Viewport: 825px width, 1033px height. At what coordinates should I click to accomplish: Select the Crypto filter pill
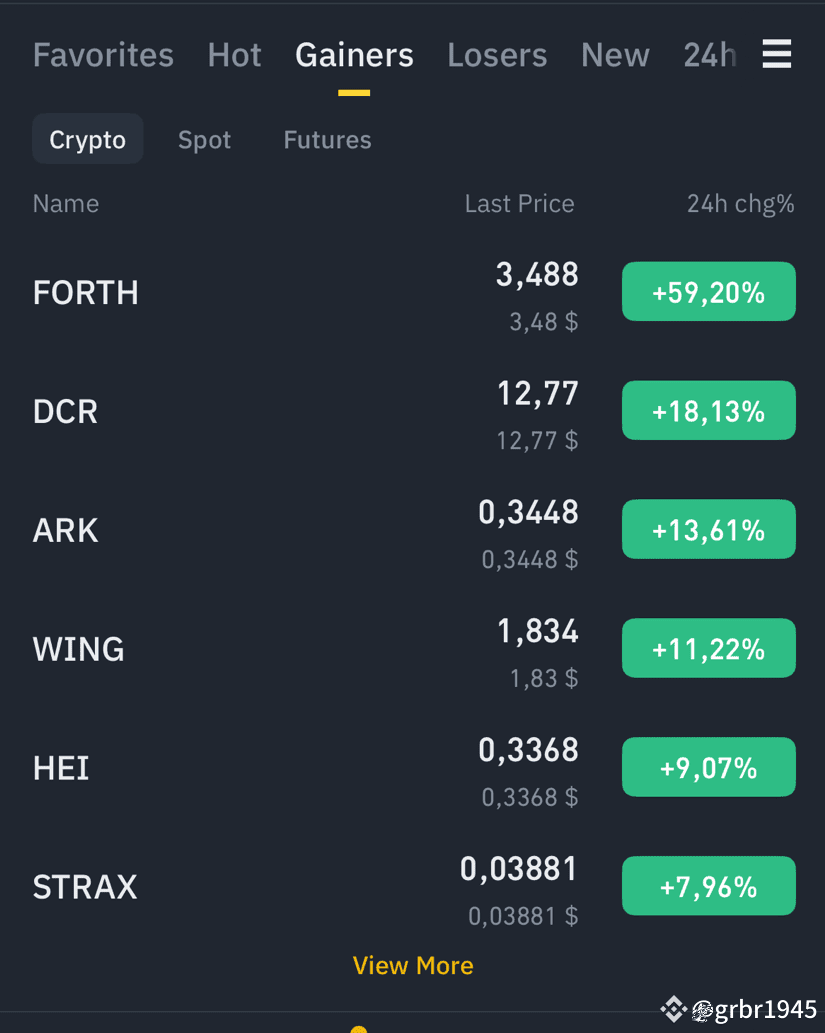pyautogui.click(x=87, y=140)
